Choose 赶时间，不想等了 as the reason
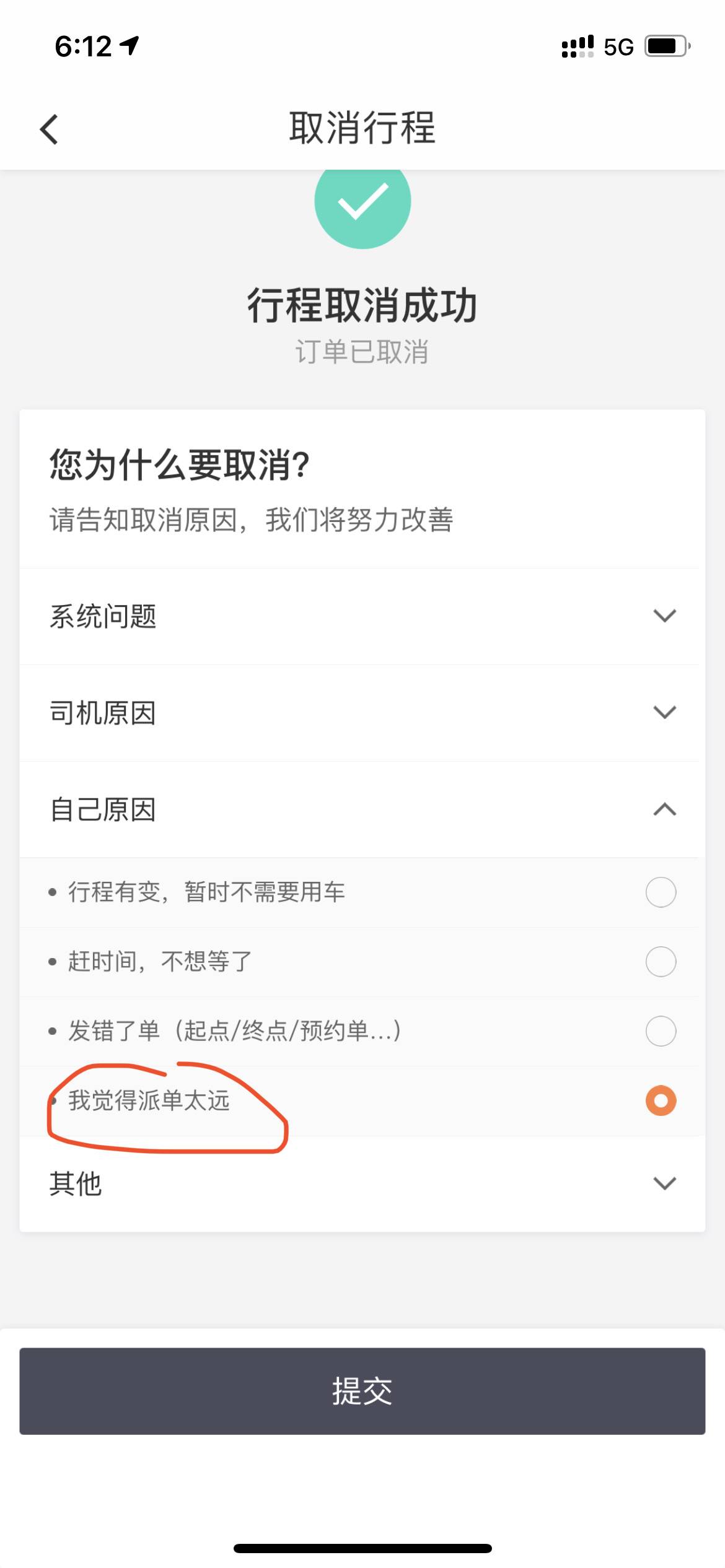This screenshot has height=1568, width=725. tap(660, 962)
